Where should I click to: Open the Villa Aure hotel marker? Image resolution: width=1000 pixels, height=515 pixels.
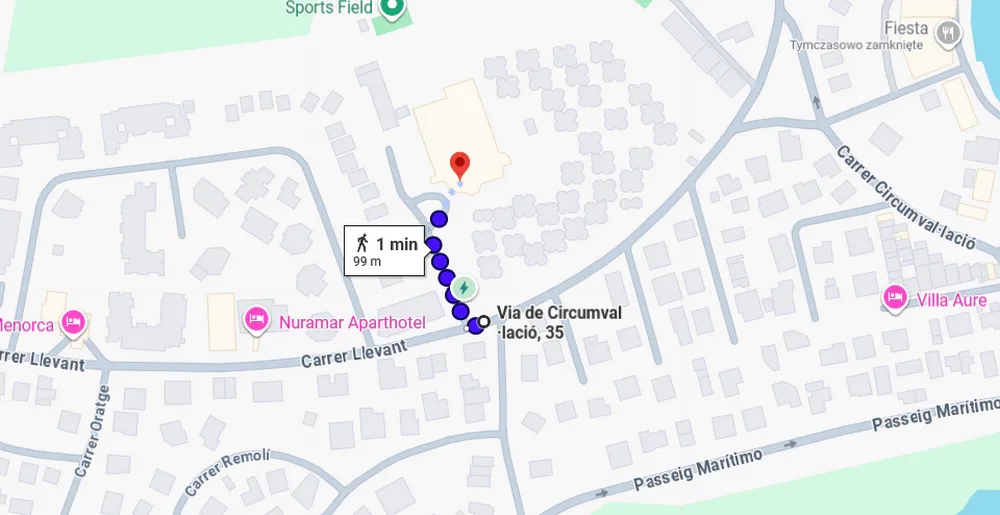coord(895,297)
